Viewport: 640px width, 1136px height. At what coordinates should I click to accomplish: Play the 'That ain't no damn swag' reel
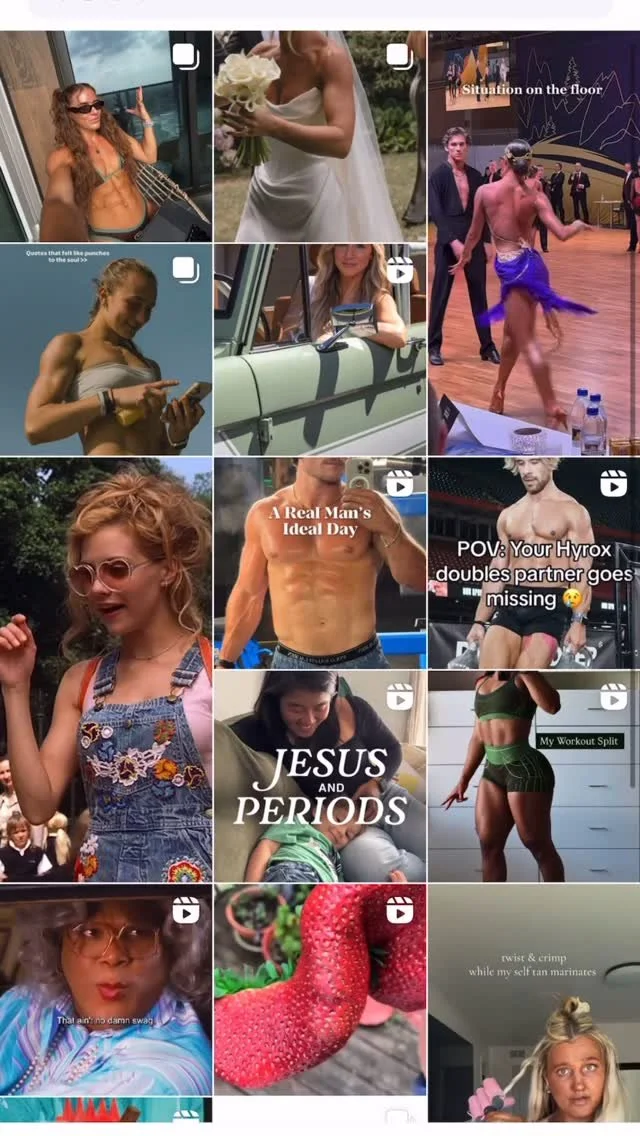click(106, 989)
